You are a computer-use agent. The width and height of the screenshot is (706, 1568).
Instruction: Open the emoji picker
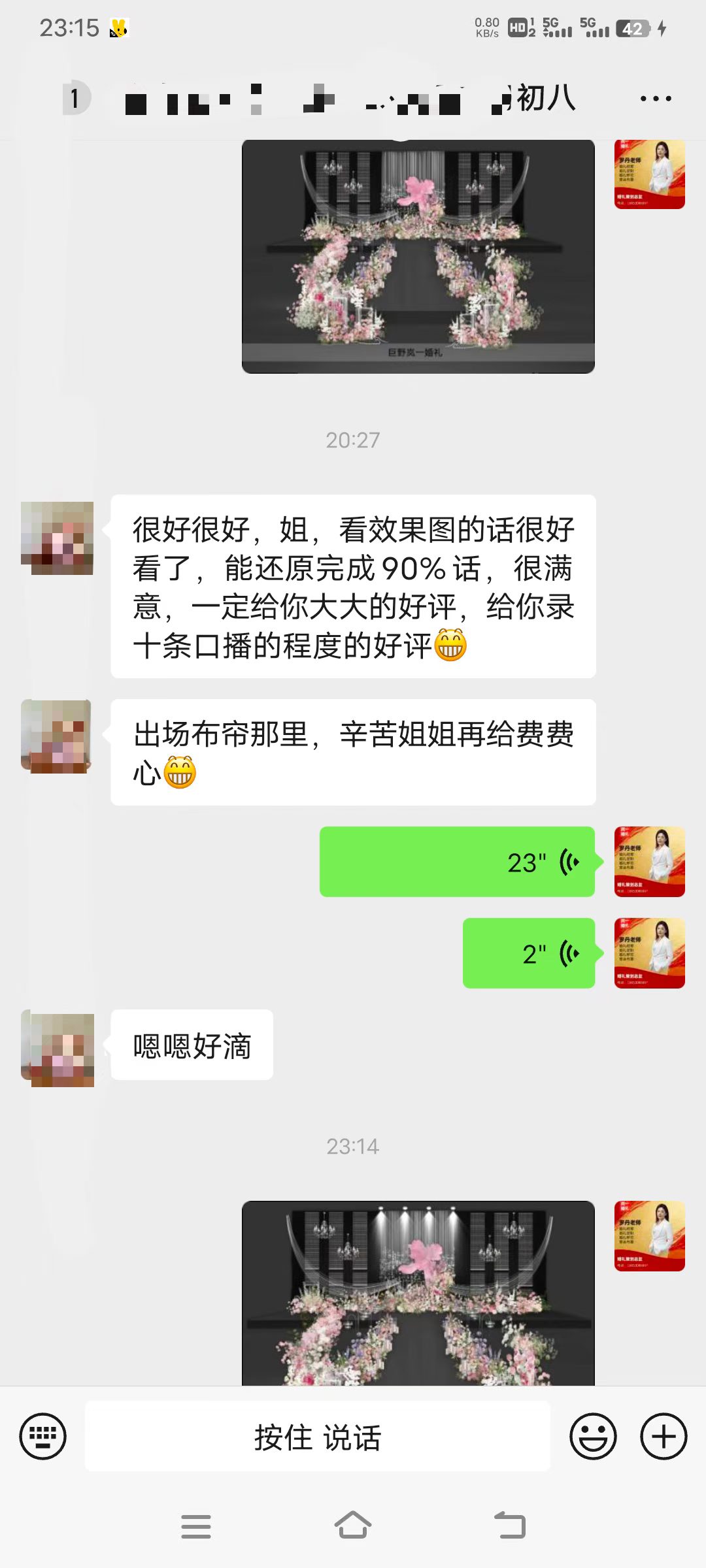click(x=593, y=1436)
